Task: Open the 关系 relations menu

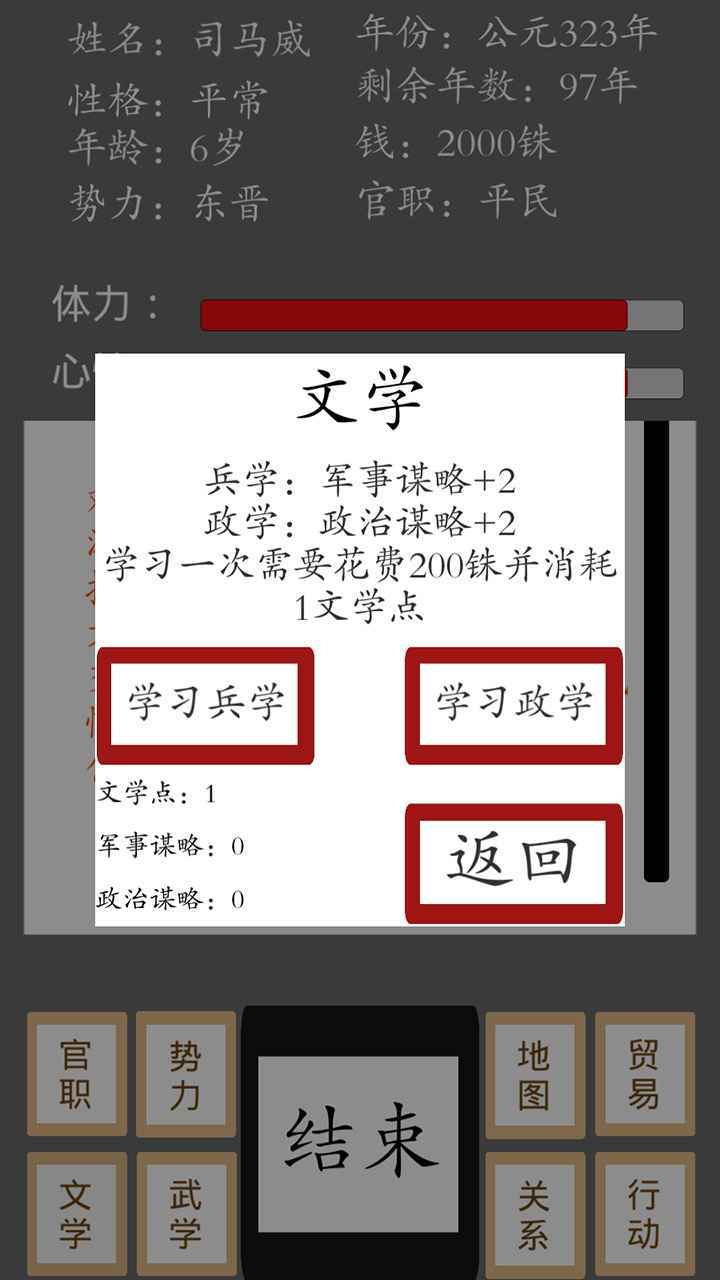Action: [535, 1215]
